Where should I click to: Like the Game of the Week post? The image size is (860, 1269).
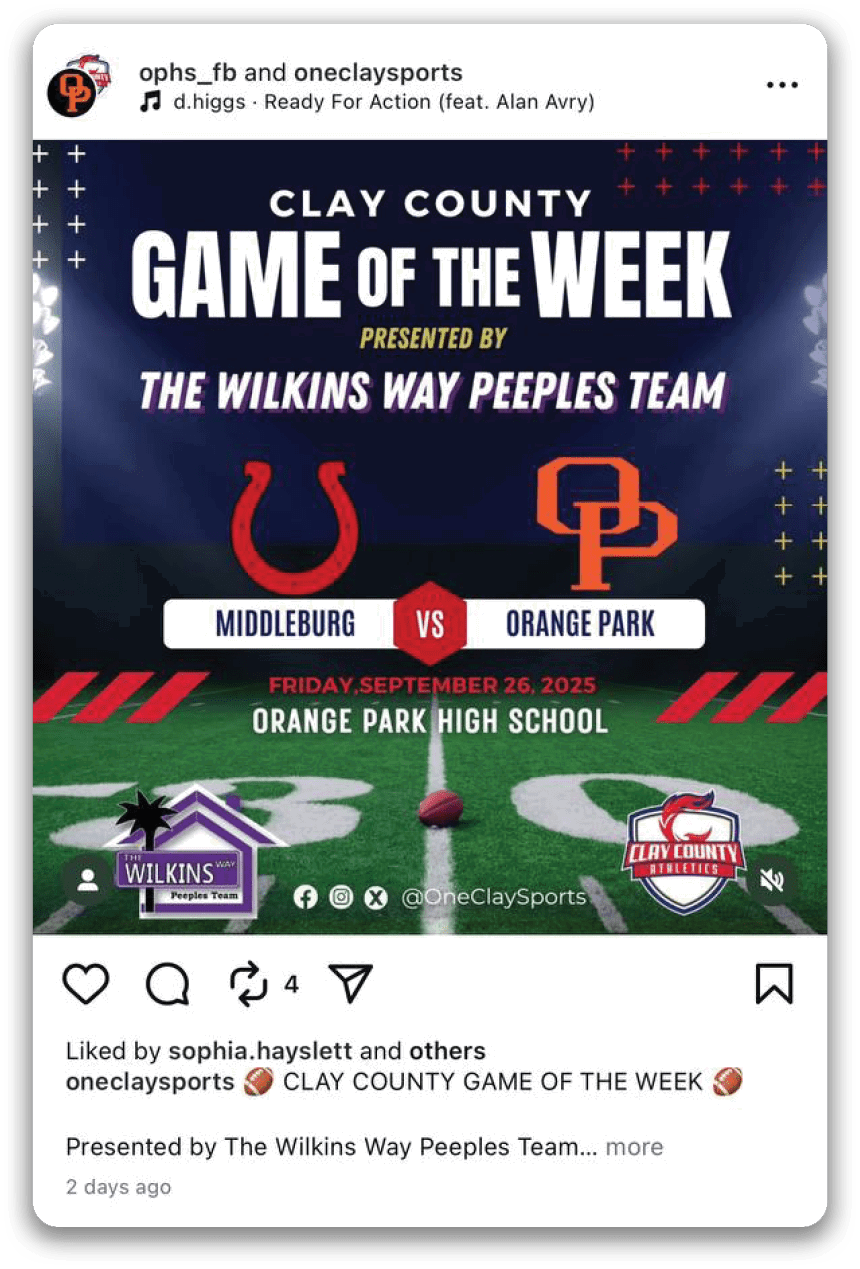[86, 985]
